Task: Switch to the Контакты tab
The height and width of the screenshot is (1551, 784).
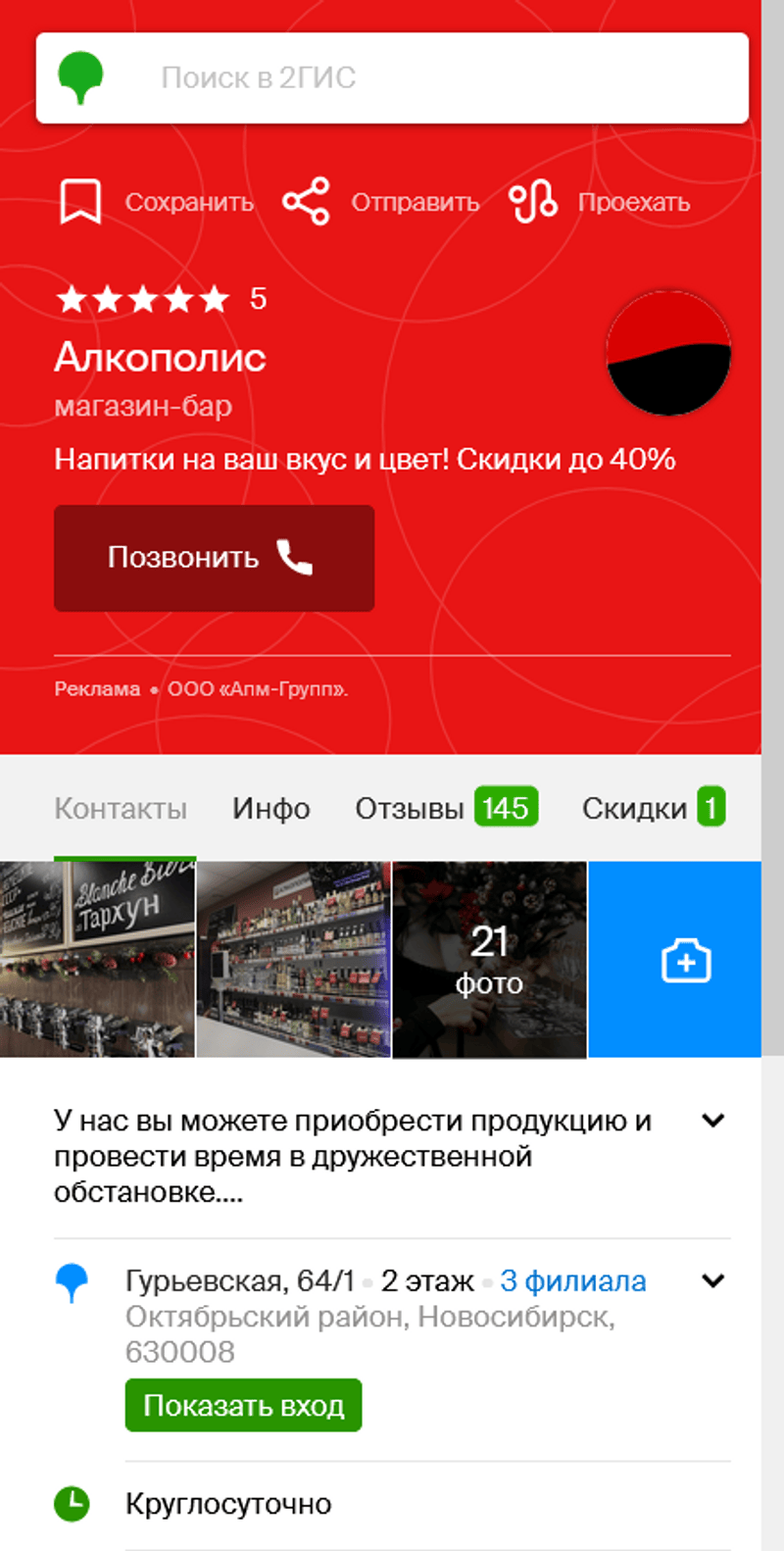Action: click(121, 809)
